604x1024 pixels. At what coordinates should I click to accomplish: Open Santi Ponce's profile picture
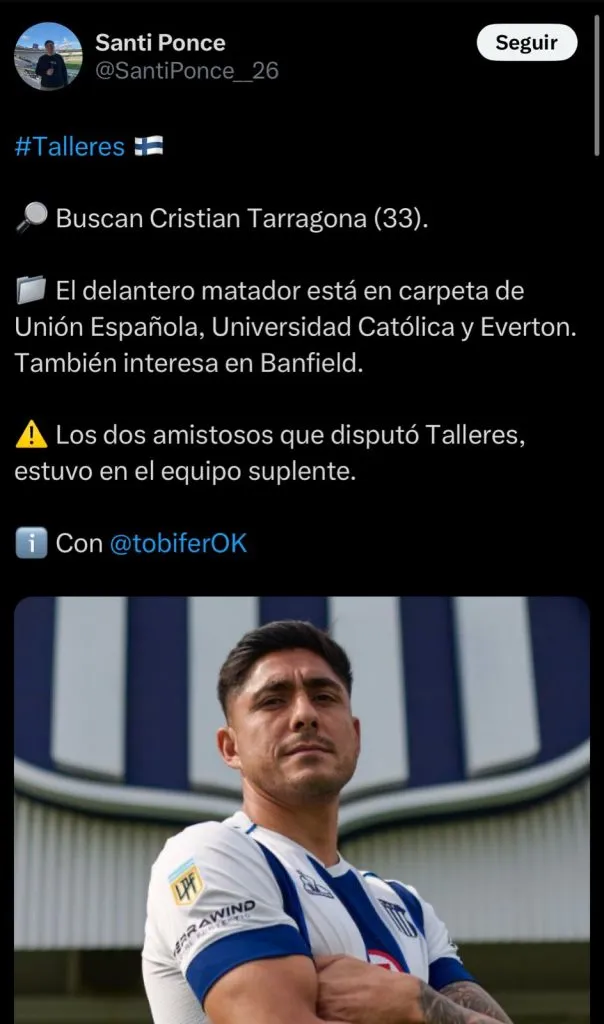pos(48,56)
